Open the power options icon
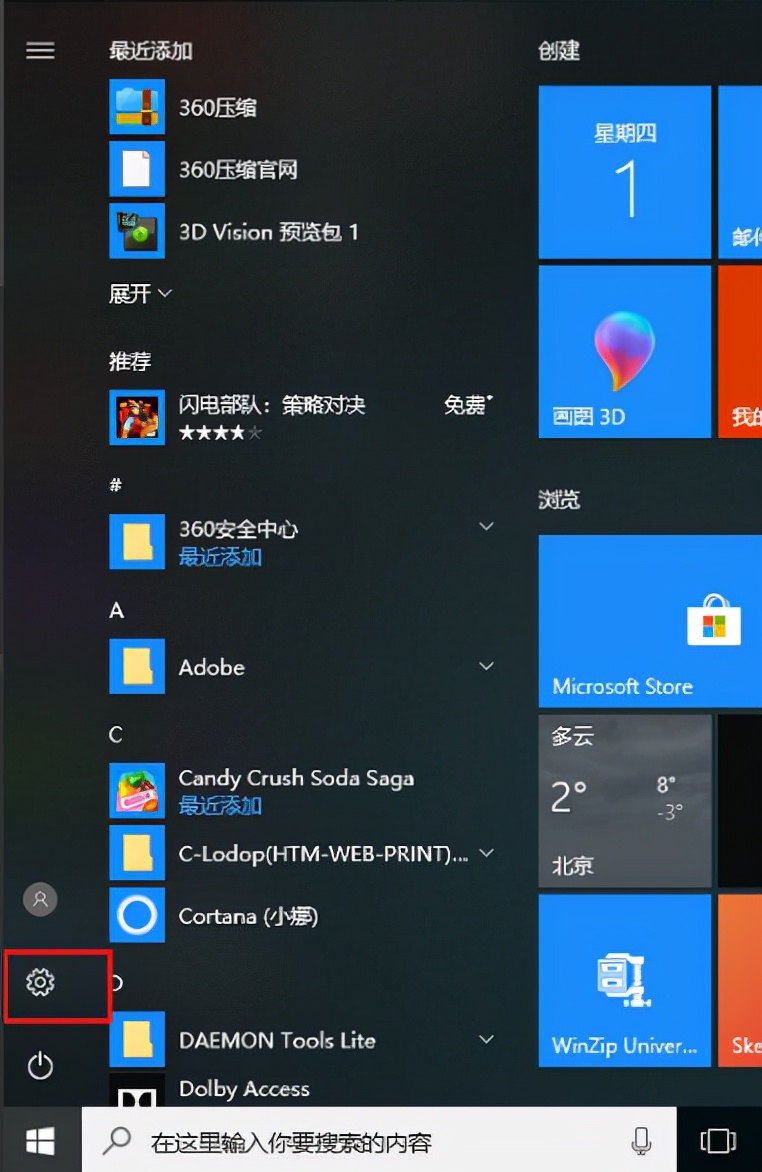 click(40, 1066)
